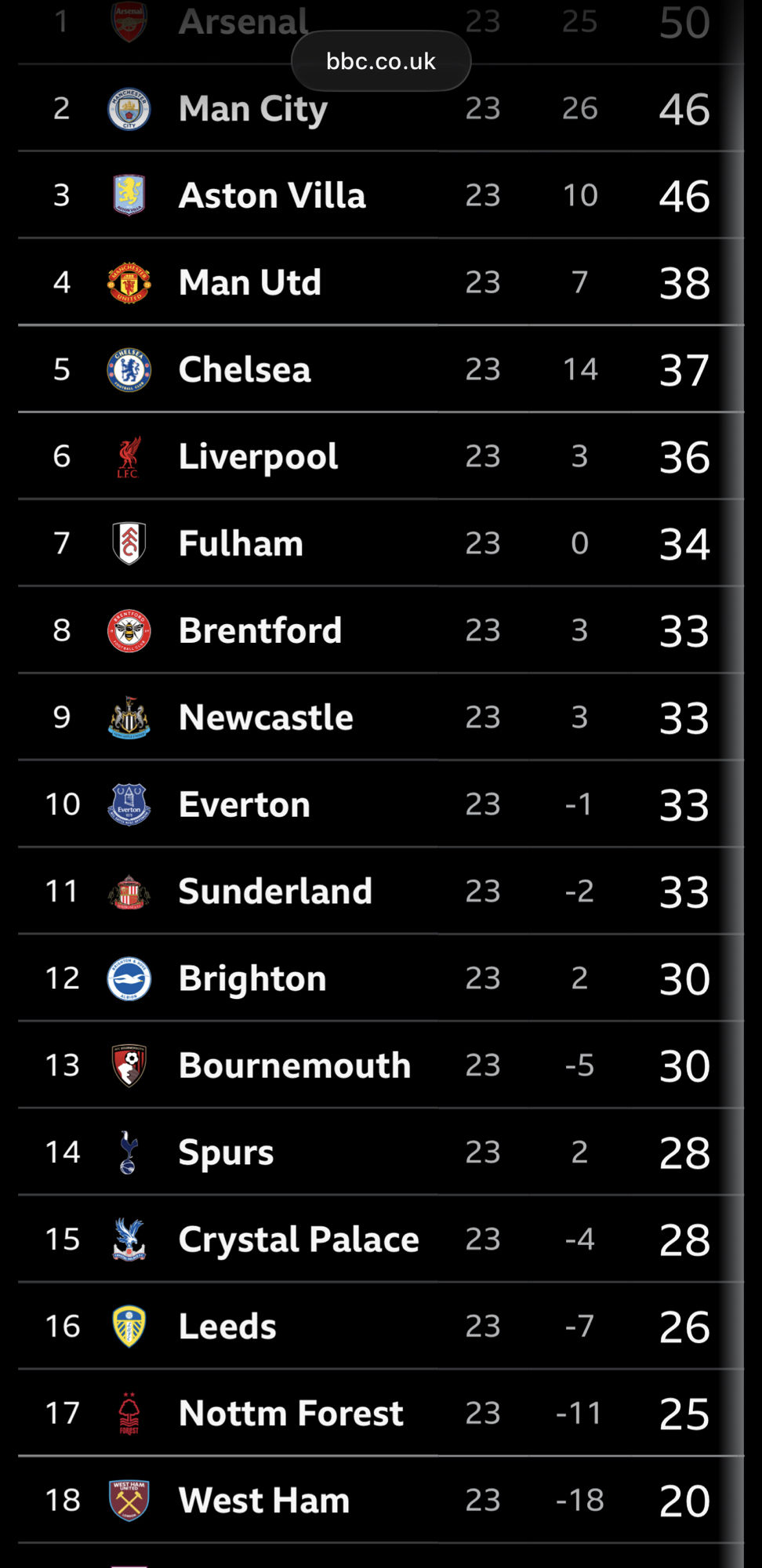The image size is (762, 1568).
Task: View the Man Utd team page
Action: 249,282
